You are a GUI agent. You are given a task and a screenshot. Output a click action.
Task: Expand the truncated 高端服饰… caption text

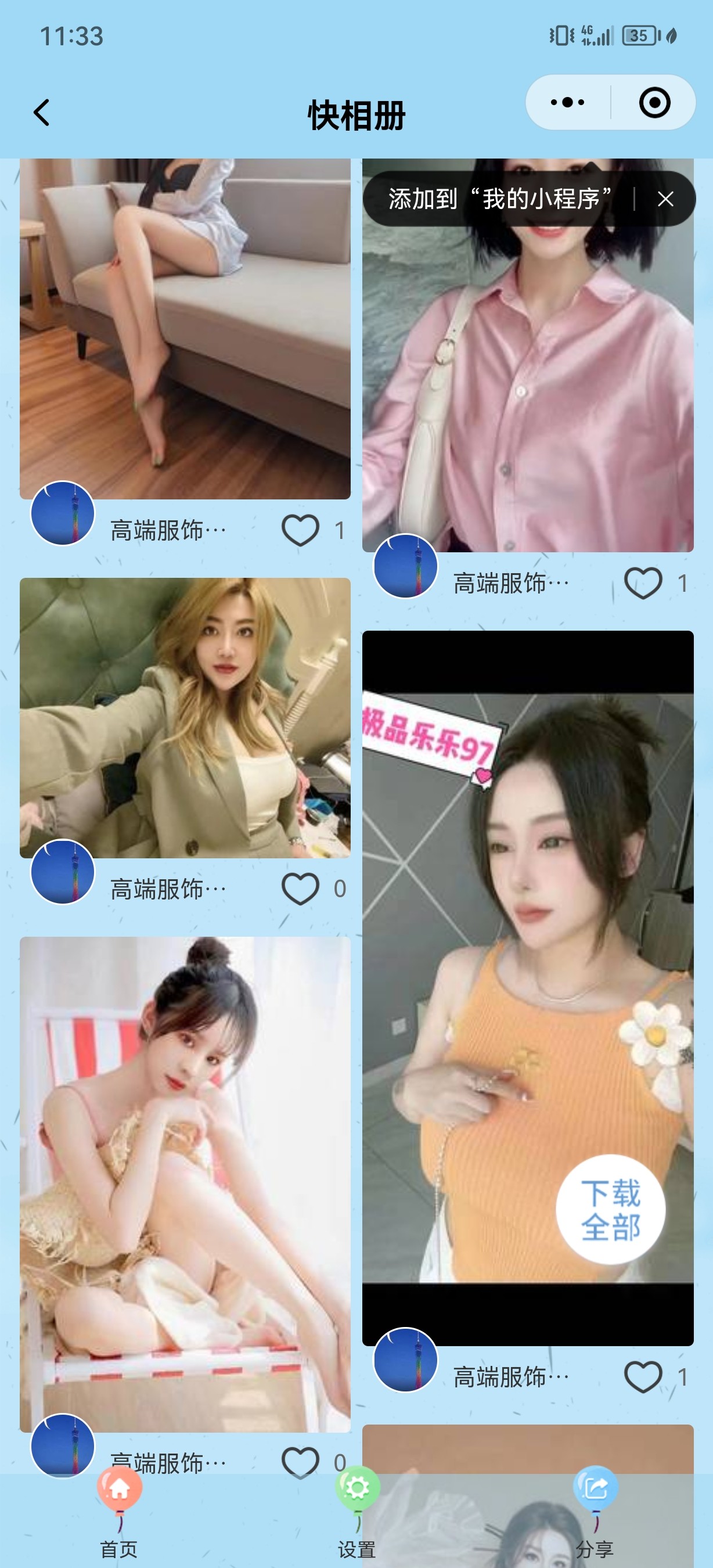(x=167, y=528)
